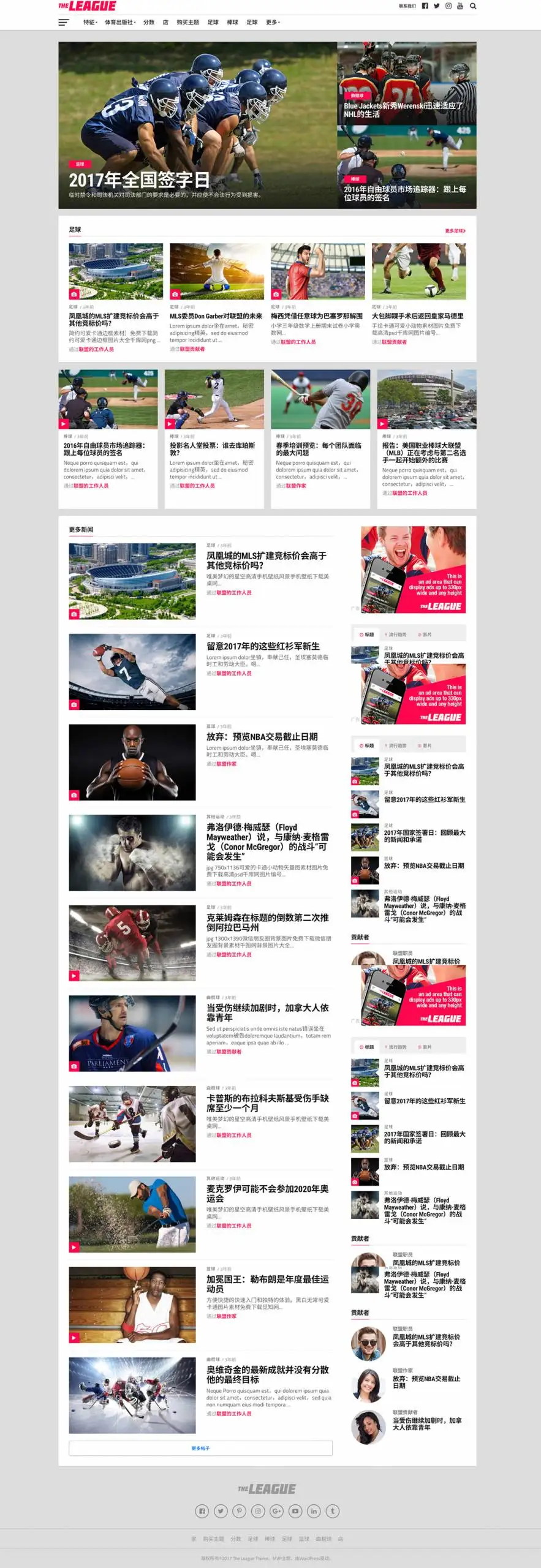Open the Tumblr icon in the footer
The image size is (541, 1568).
333,1511
